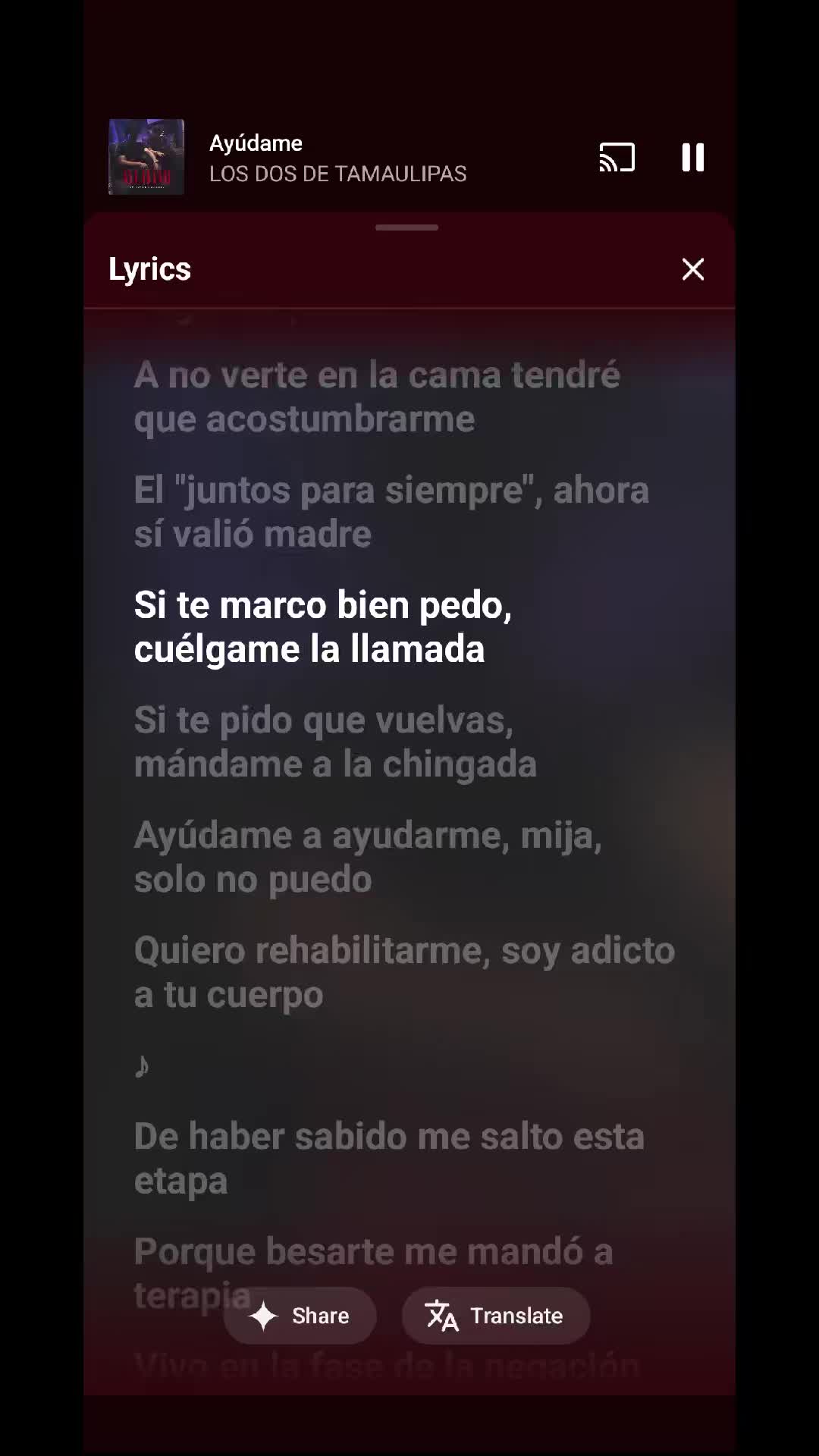Jump to lyric "Ayúdame a ayudarme, mija"

click(x=368, y=857)
